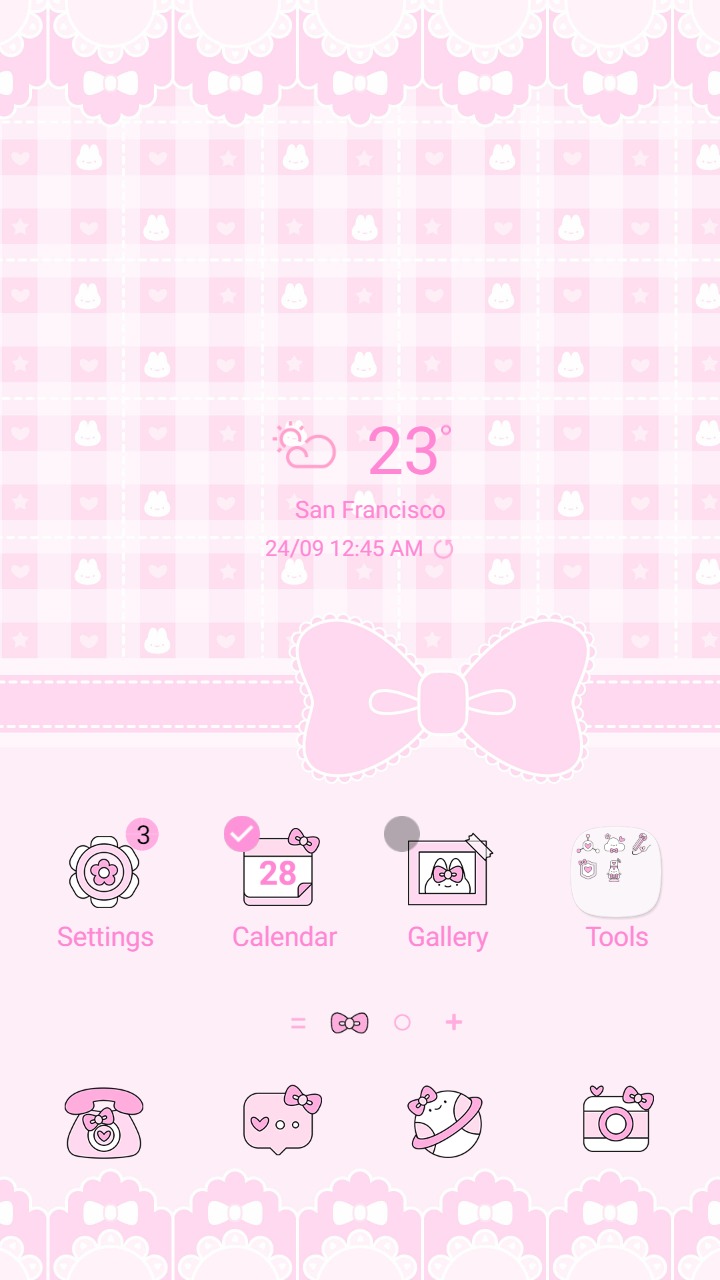Tap the 24/09 12:45 AM date text
This screenshot has width=720, height=1280.
click(x=345, y=548)
